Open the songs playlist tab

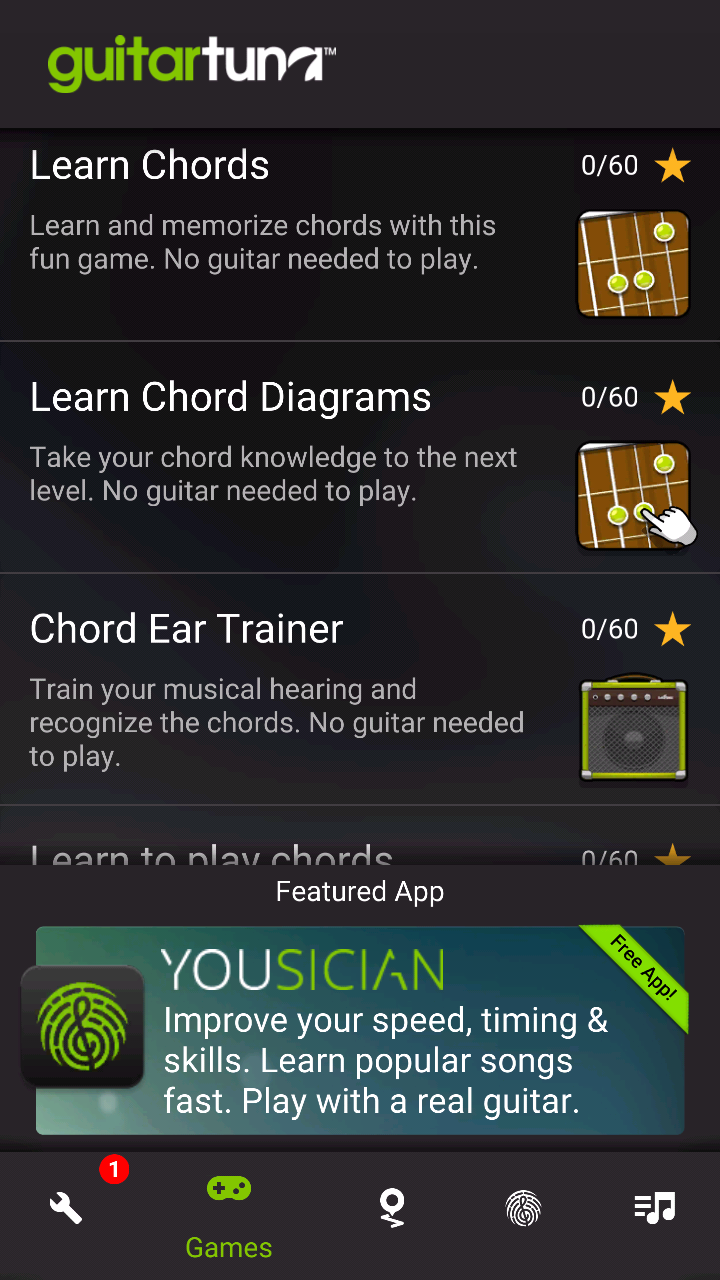pos(655,1208)
